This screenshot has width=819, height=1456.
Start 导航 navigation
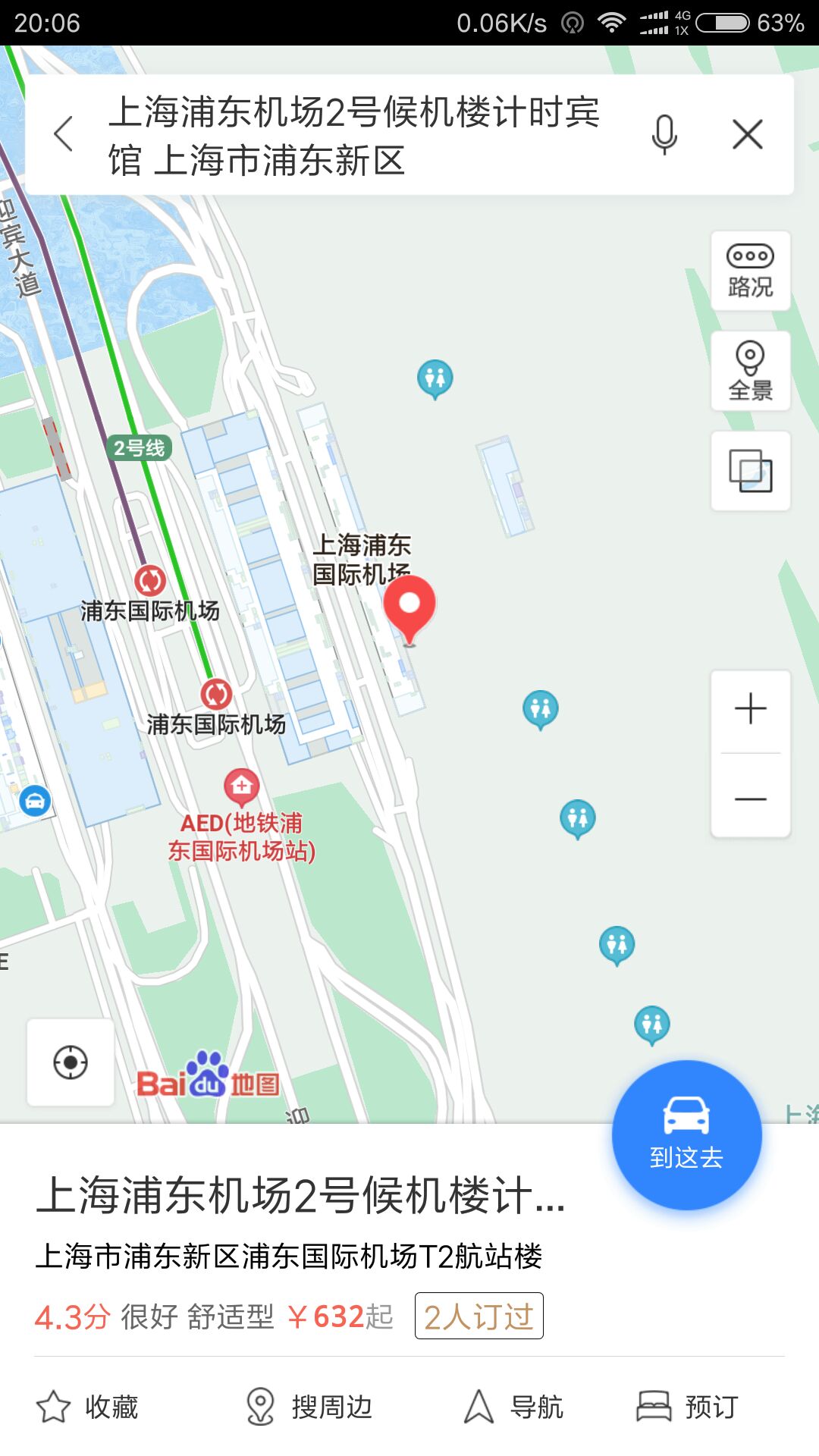(x=513, y=1407)
